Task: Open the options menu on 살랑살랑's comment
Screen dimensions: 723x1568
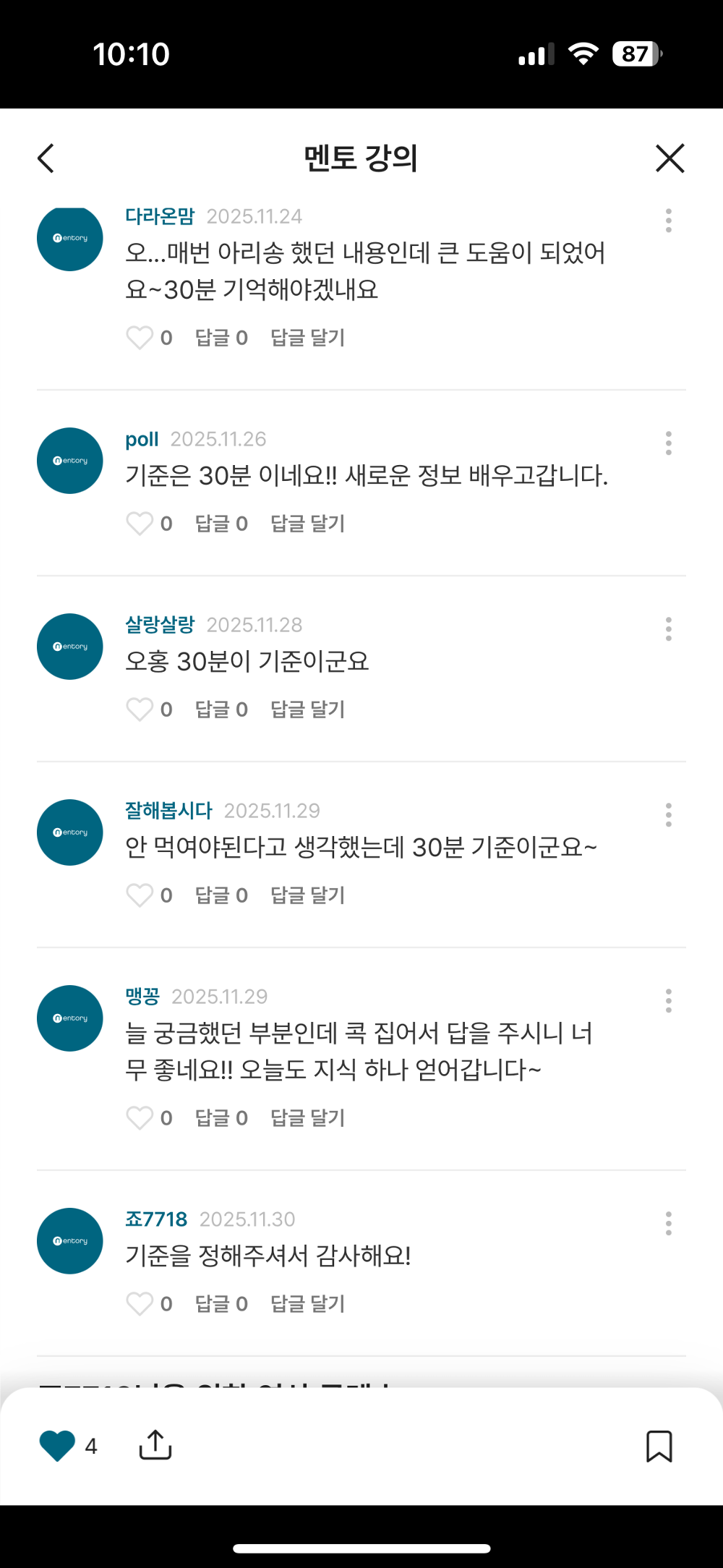Action: (x=668, y=629)
